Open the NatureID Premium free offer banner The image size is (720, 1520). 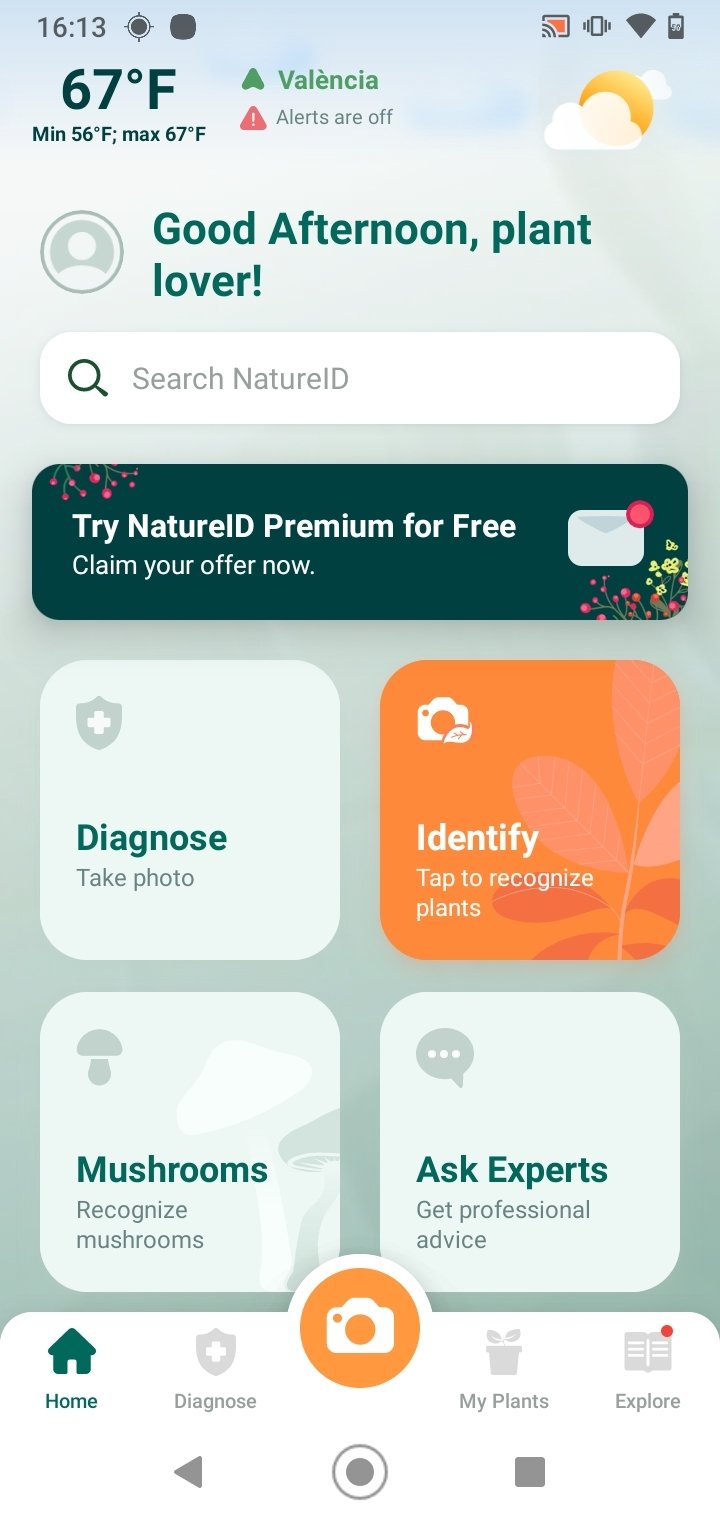360,541
